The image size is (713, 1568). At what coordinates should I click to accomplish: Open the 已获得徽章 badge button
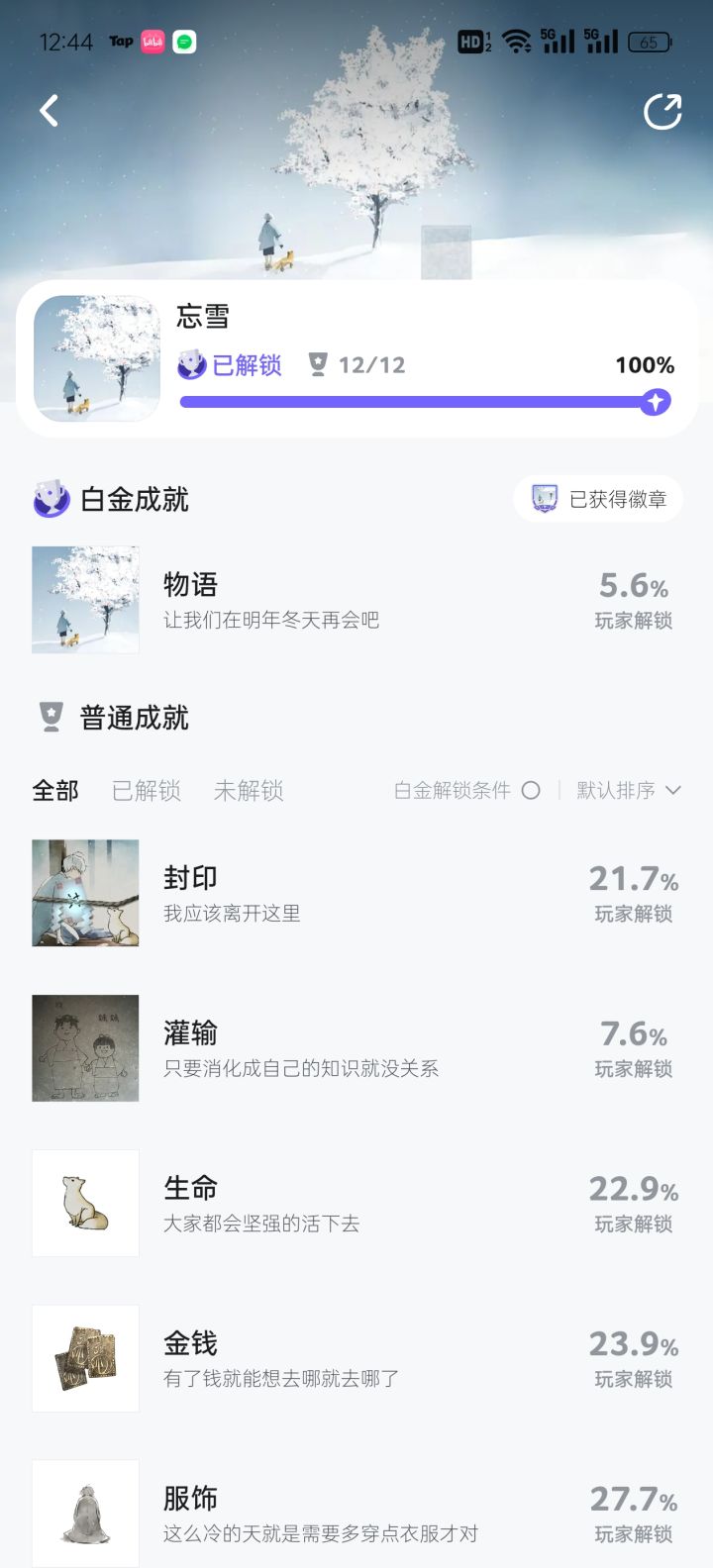point(598,499)
